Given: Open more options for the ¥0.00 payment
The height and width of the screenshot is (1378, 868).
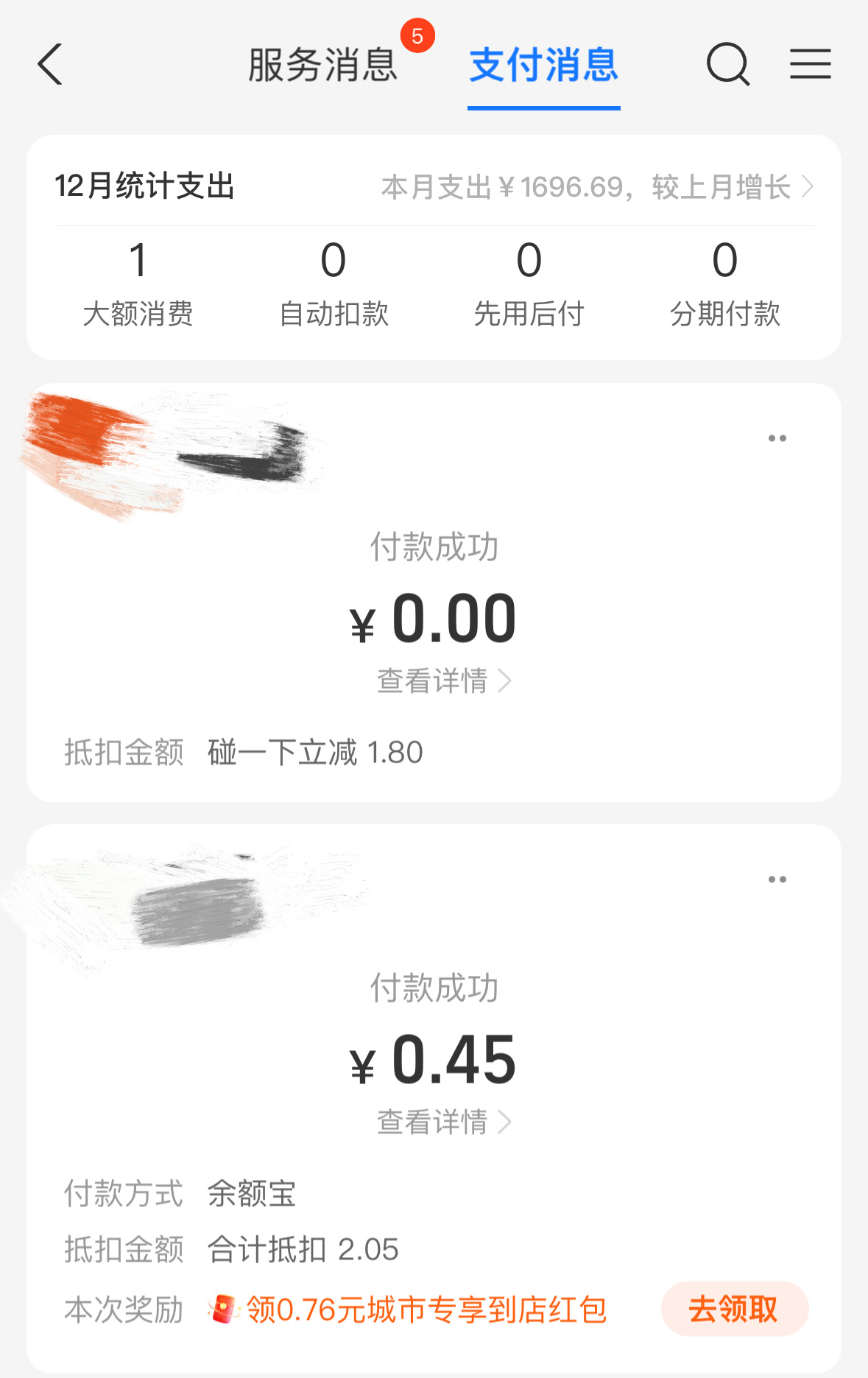Looking at the screenshot, I should click(x=777, y=438).
